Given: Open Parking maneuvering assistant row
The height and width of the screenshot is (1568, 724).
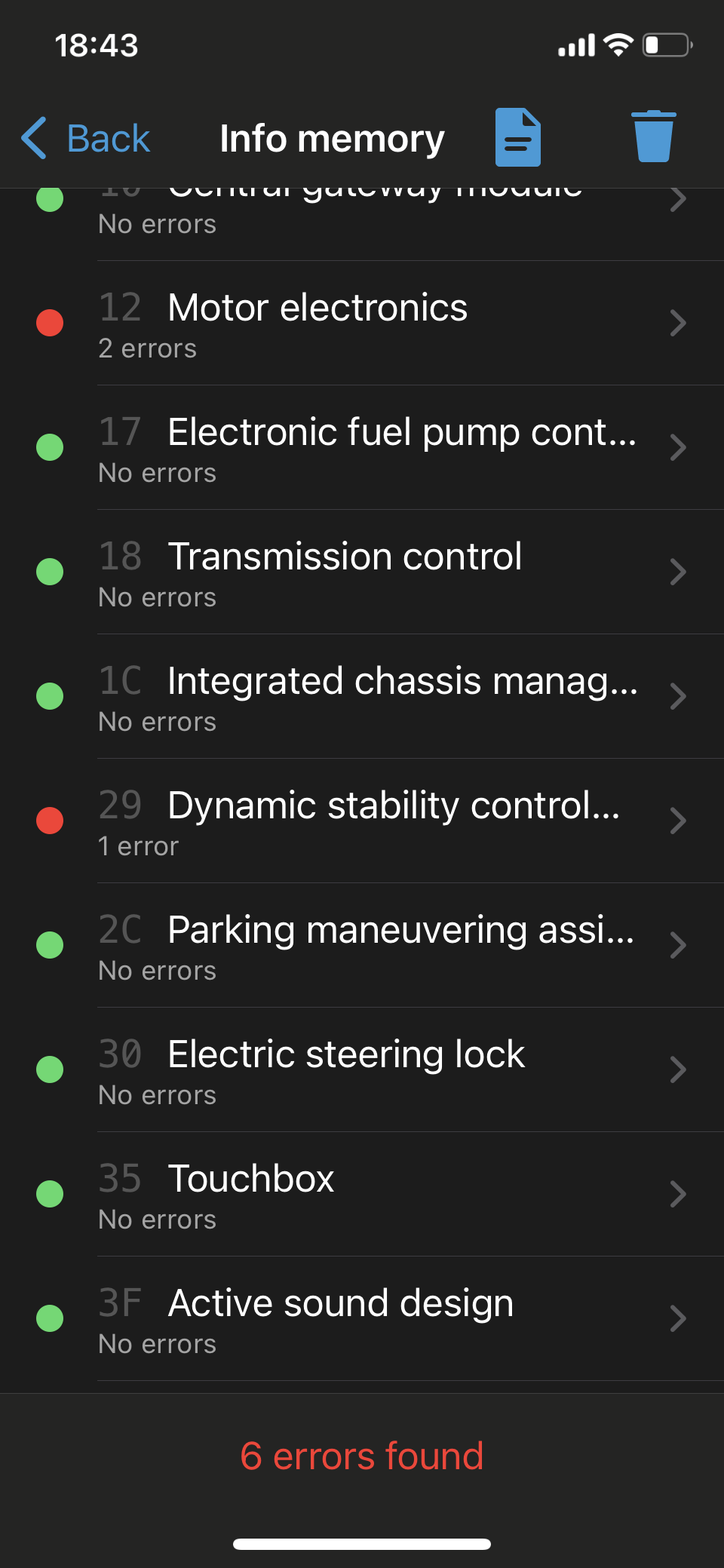Looking at the screenshot, I should click(x=362, y=946).
